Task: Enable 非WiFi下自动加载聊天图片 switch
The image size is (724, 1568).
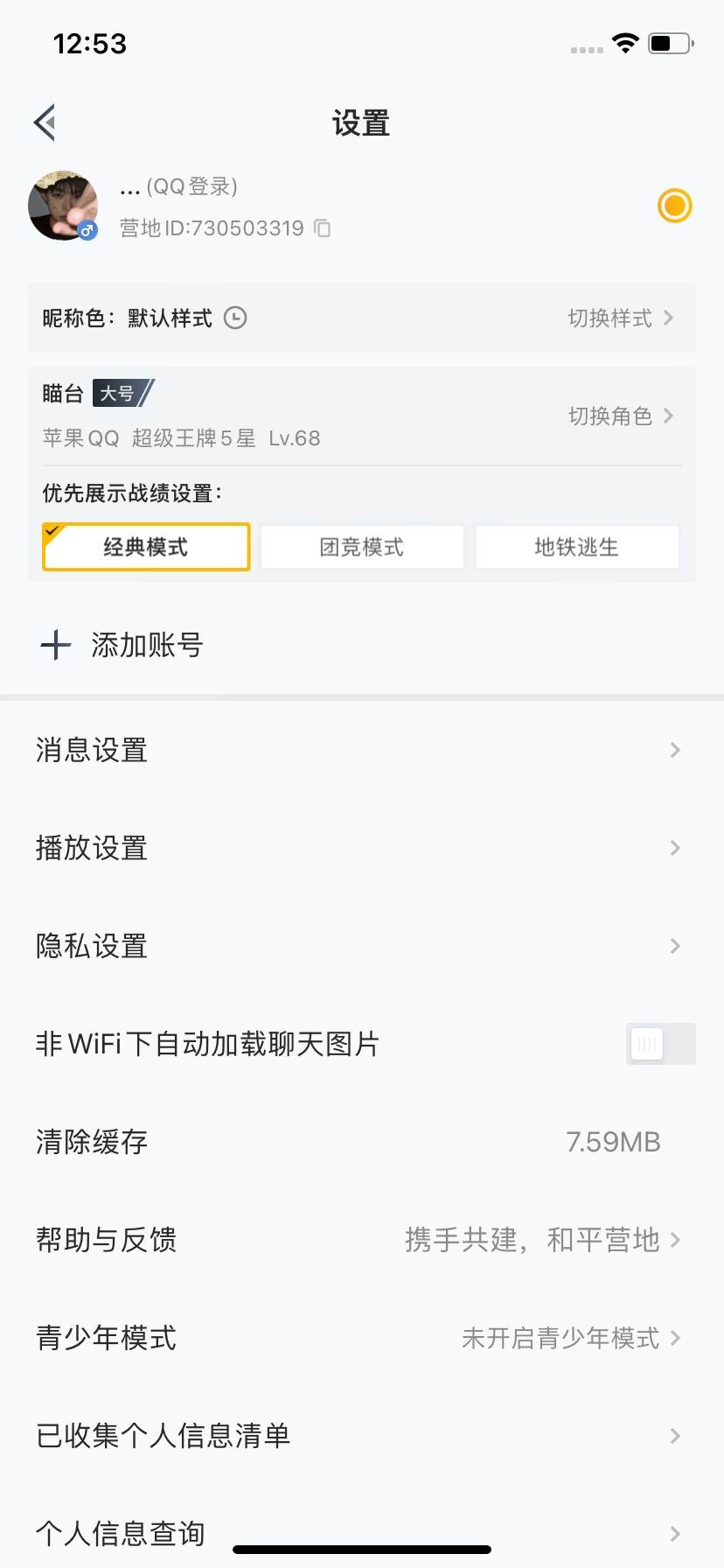Action: click(x=660, y=1043)
